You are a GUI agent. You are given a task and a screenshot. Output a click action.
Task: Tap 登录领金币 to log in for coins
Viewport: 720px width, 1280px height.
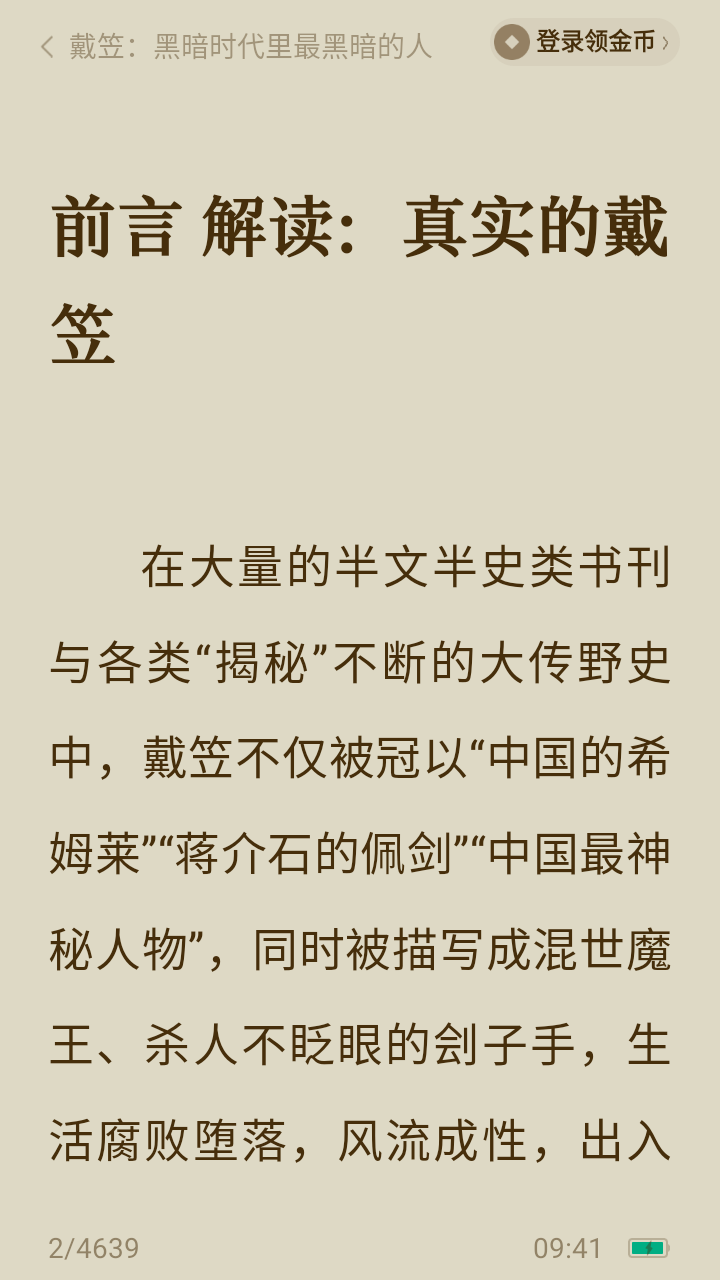tap(584, 42)
